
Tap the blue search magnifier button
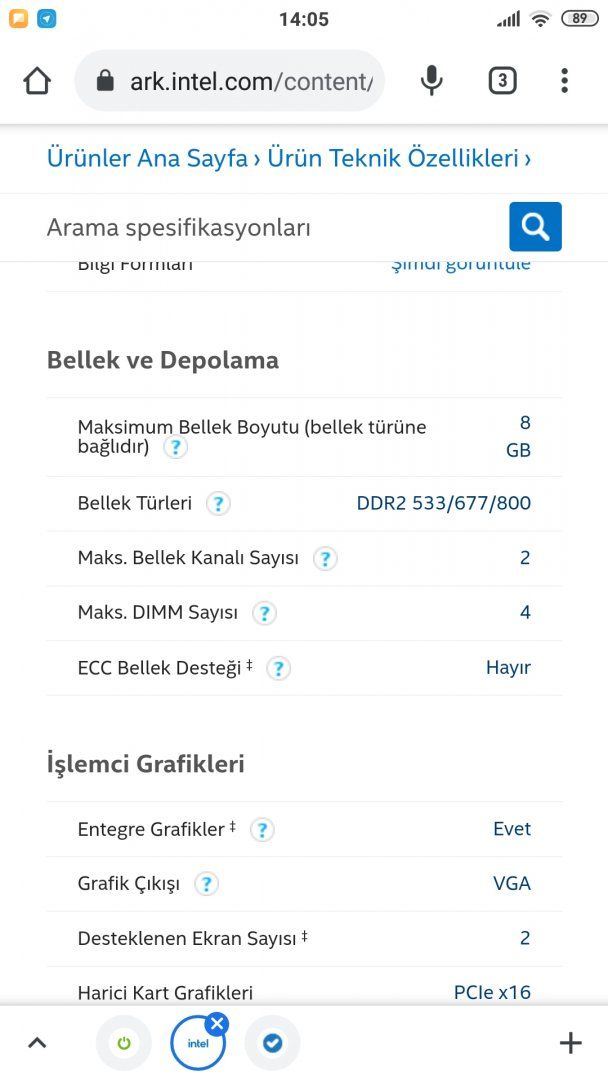tap(535, 227)
